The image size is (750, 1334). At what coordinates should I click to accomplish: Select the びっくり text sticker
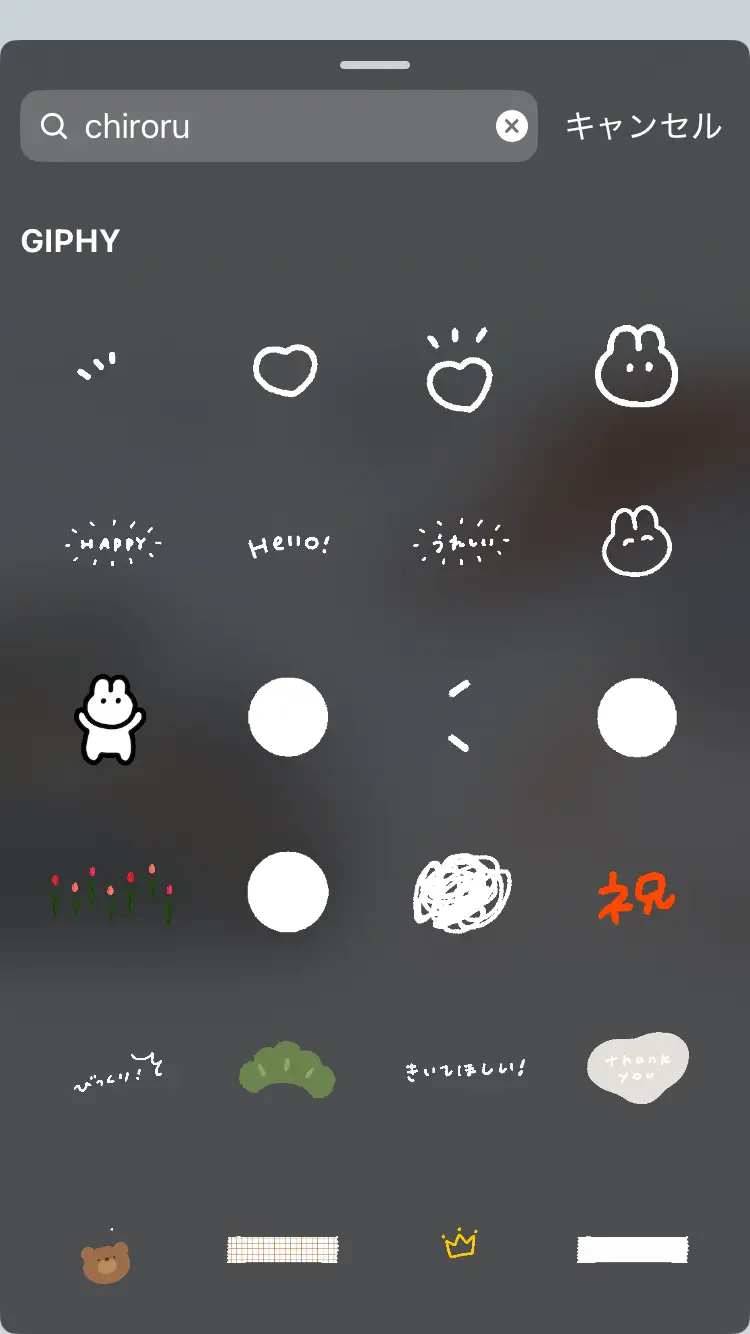coord(117,1071)
